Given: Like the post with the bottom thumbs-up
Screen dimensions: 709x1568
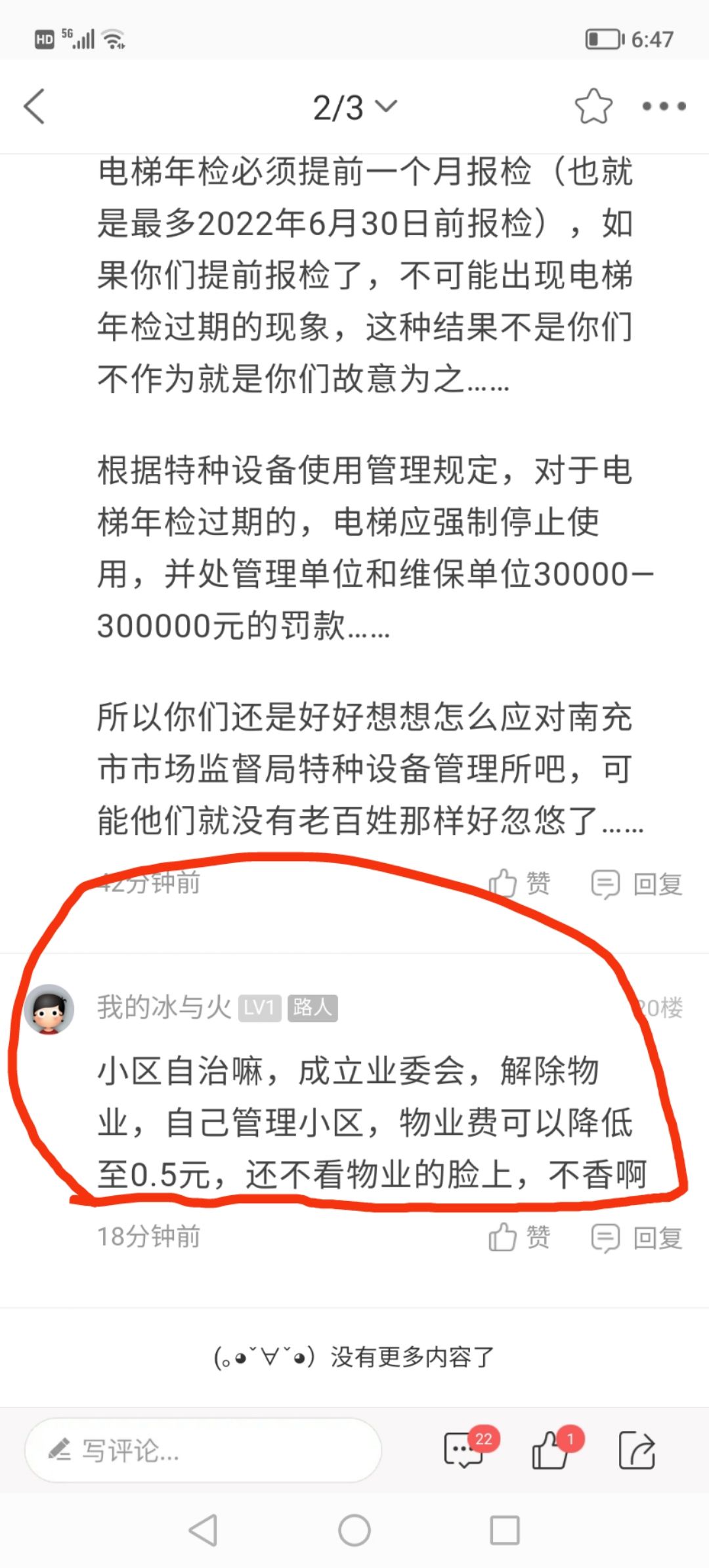Looking at the screenshot, I should pos(550,1449).
